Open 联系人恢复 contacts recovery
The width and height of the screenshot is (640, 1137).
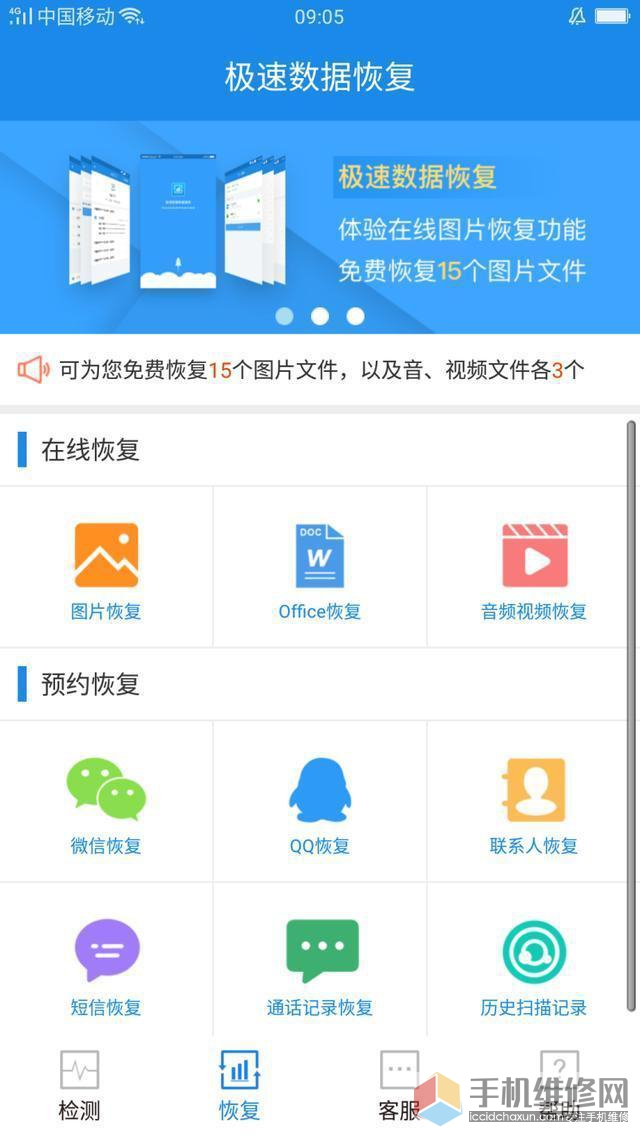[533, 802]
